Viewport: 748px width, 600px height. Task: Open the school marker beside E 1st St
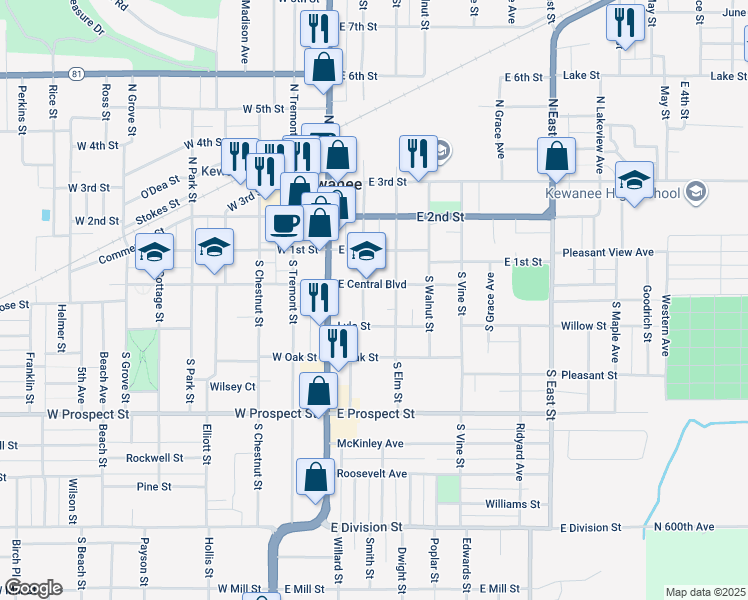(x=367, y=252)
